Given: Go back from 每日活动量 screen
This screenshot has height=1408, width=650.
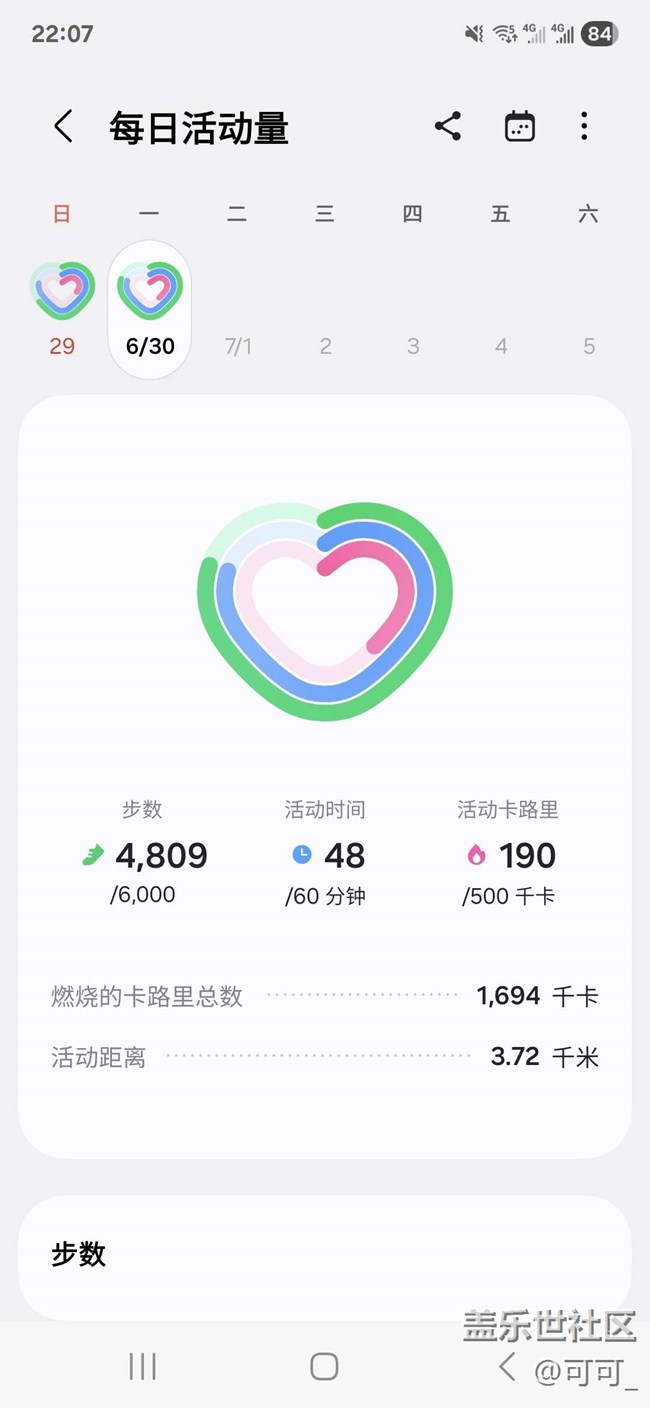Looking at the screenshot, I should pyautogui.click(x=63, y=127).
